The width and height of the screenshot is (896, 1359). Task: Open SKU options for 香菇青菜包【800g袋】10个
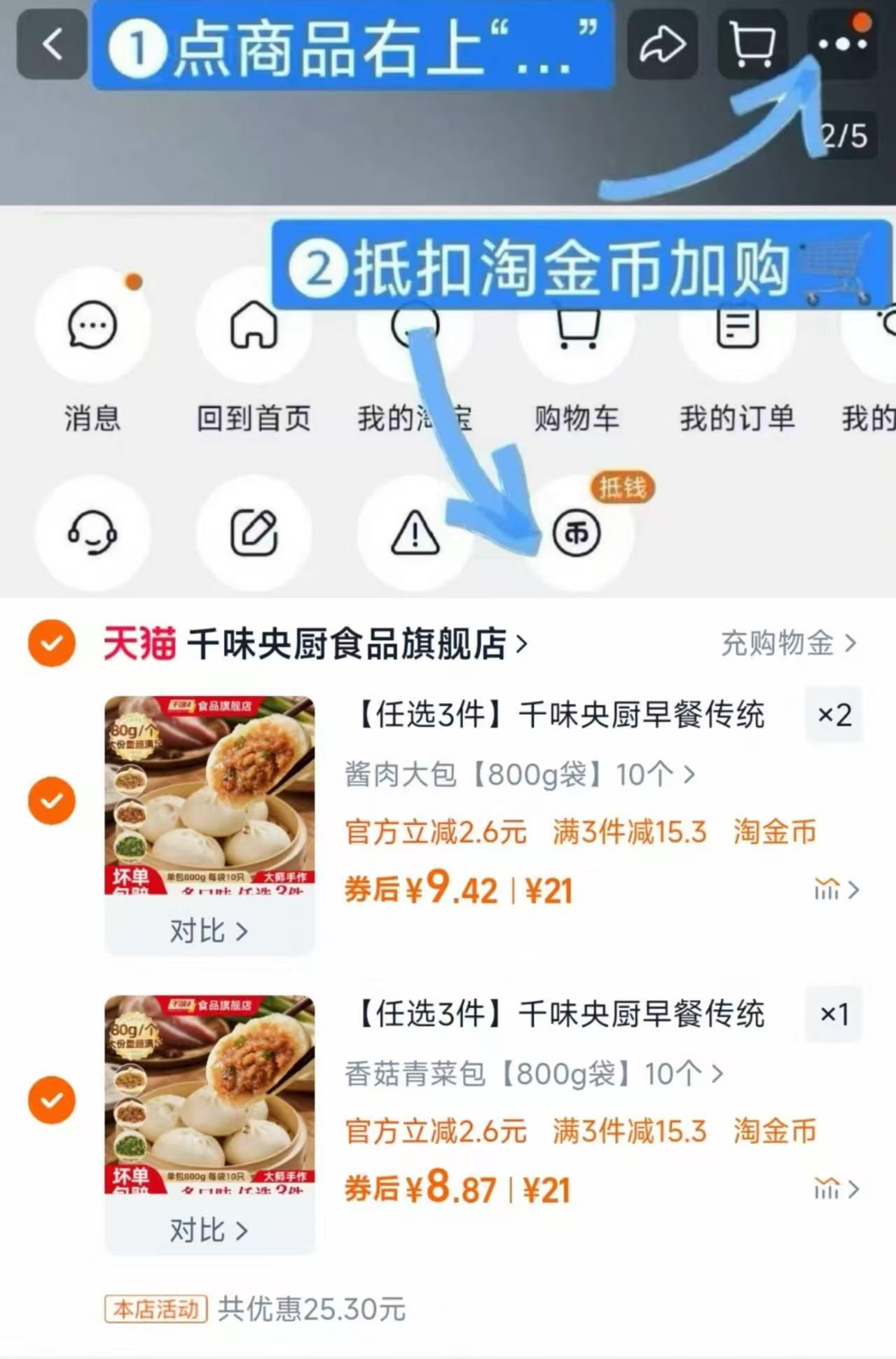(x=534, y=1072)
